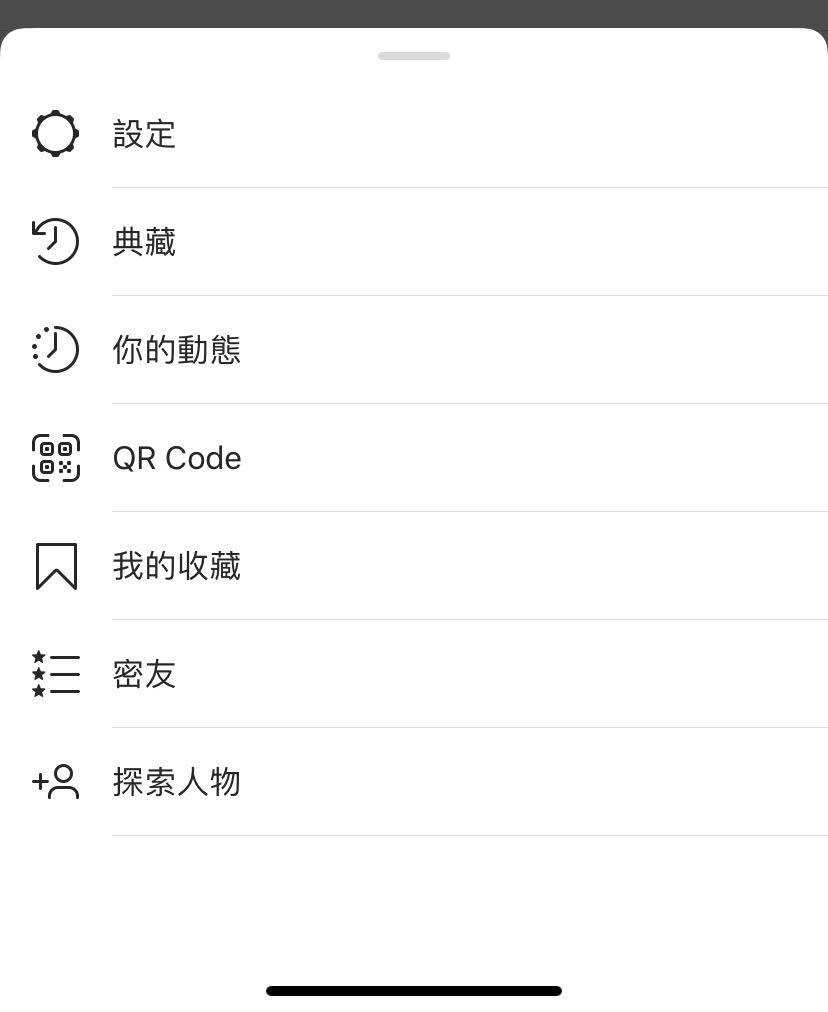Screen dimensions: 828x1012
Task: Select the Settings gear icon
Action: [x=55, y=133]
